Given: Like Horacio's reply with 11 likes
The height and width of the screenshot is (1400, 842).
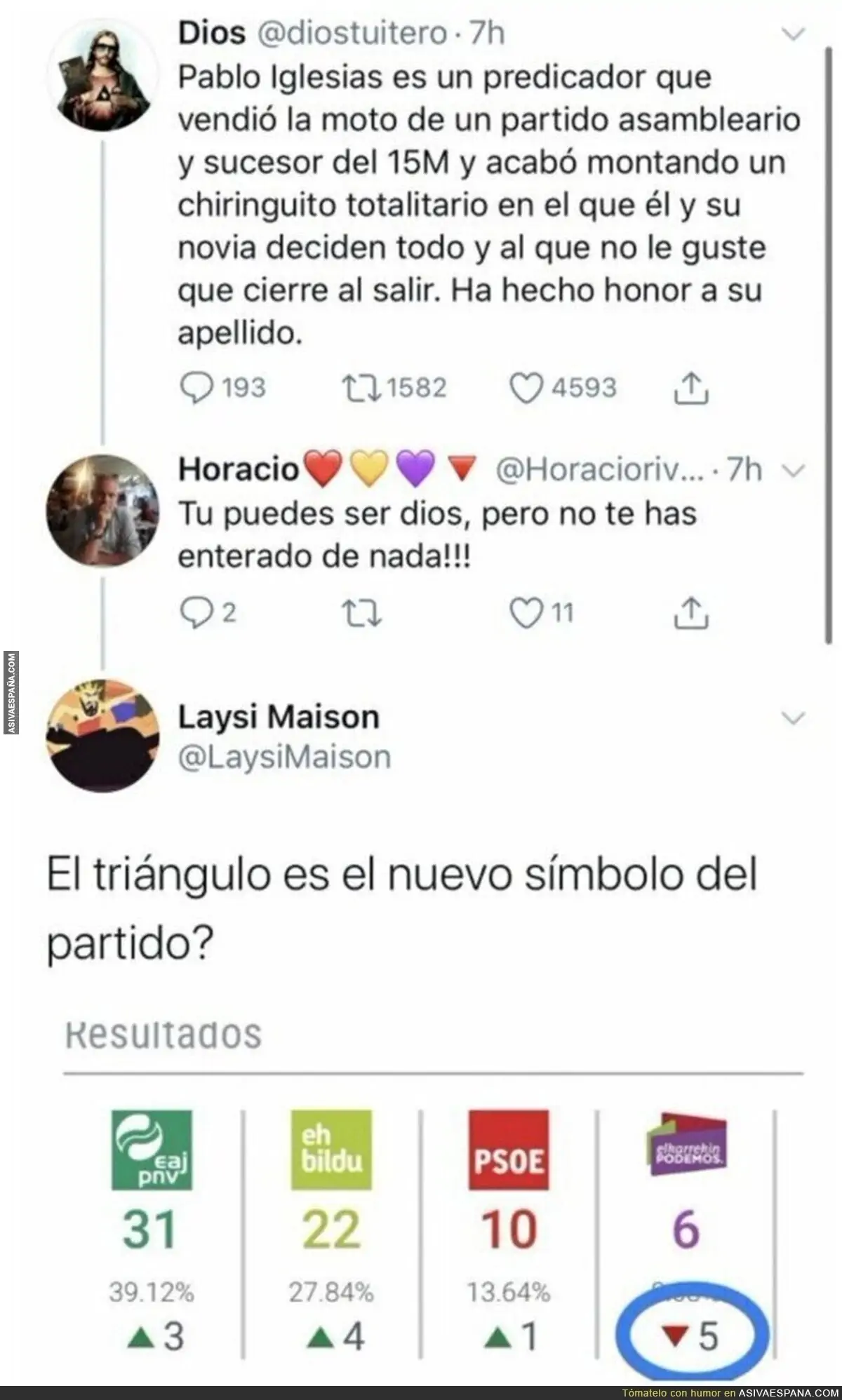Looking at the screenshot, I should tap(523, 614).
